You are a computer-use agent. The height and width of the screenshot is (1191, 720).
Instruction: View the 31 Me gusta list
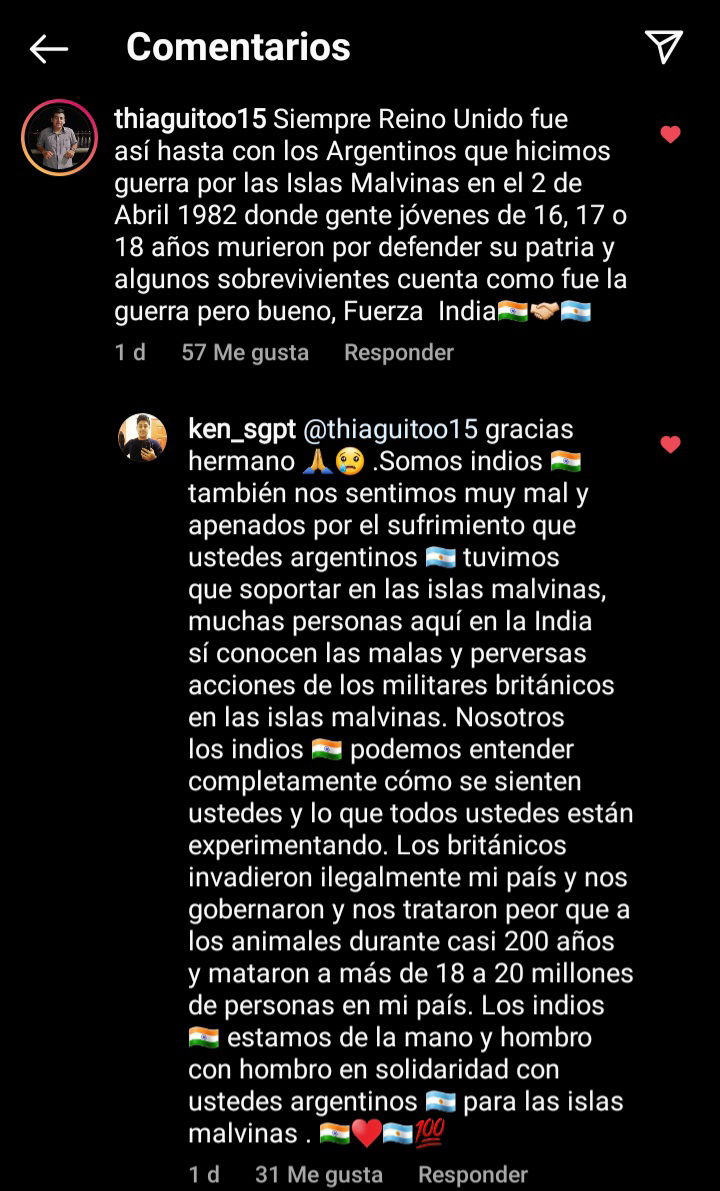(x=319, y=1174)
